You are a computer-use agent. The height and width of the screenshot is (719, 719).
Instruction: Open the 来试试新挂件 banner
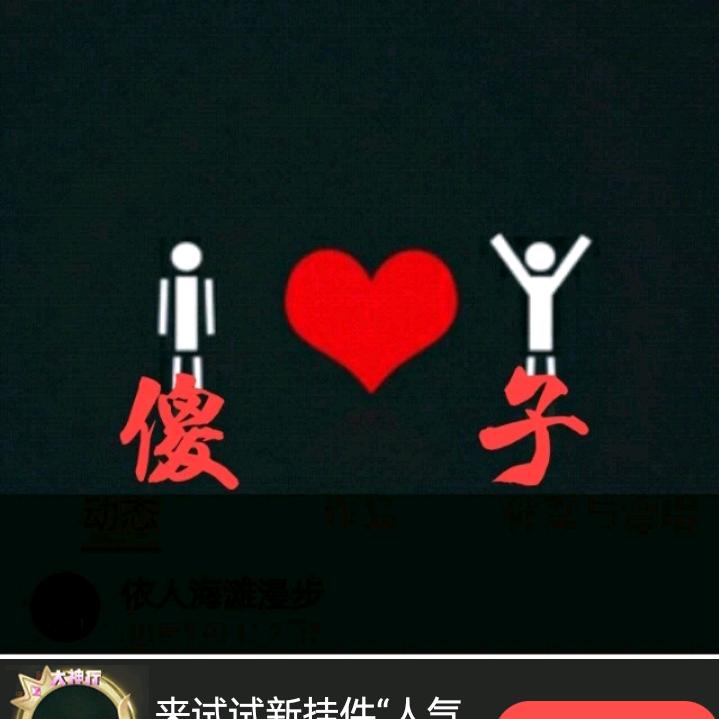click(308, 706)
